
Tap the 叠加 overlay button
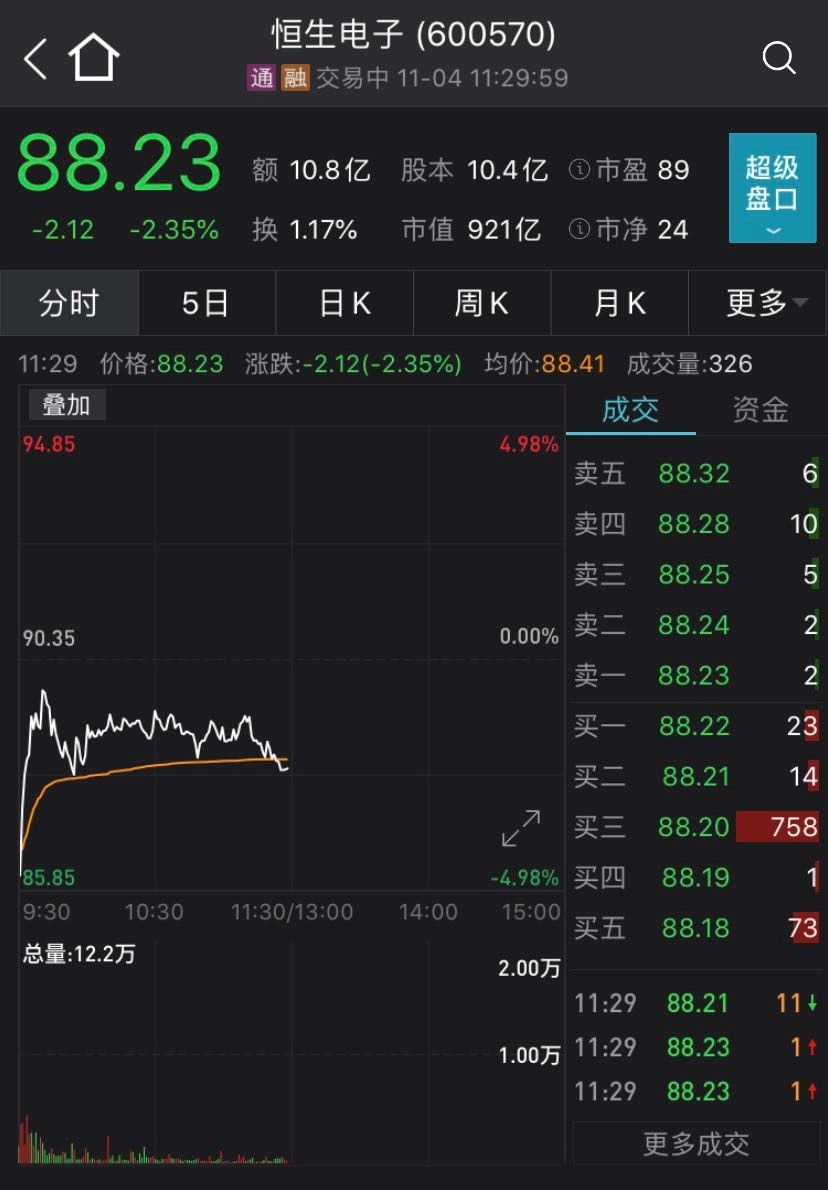click(x=66, y=405)
